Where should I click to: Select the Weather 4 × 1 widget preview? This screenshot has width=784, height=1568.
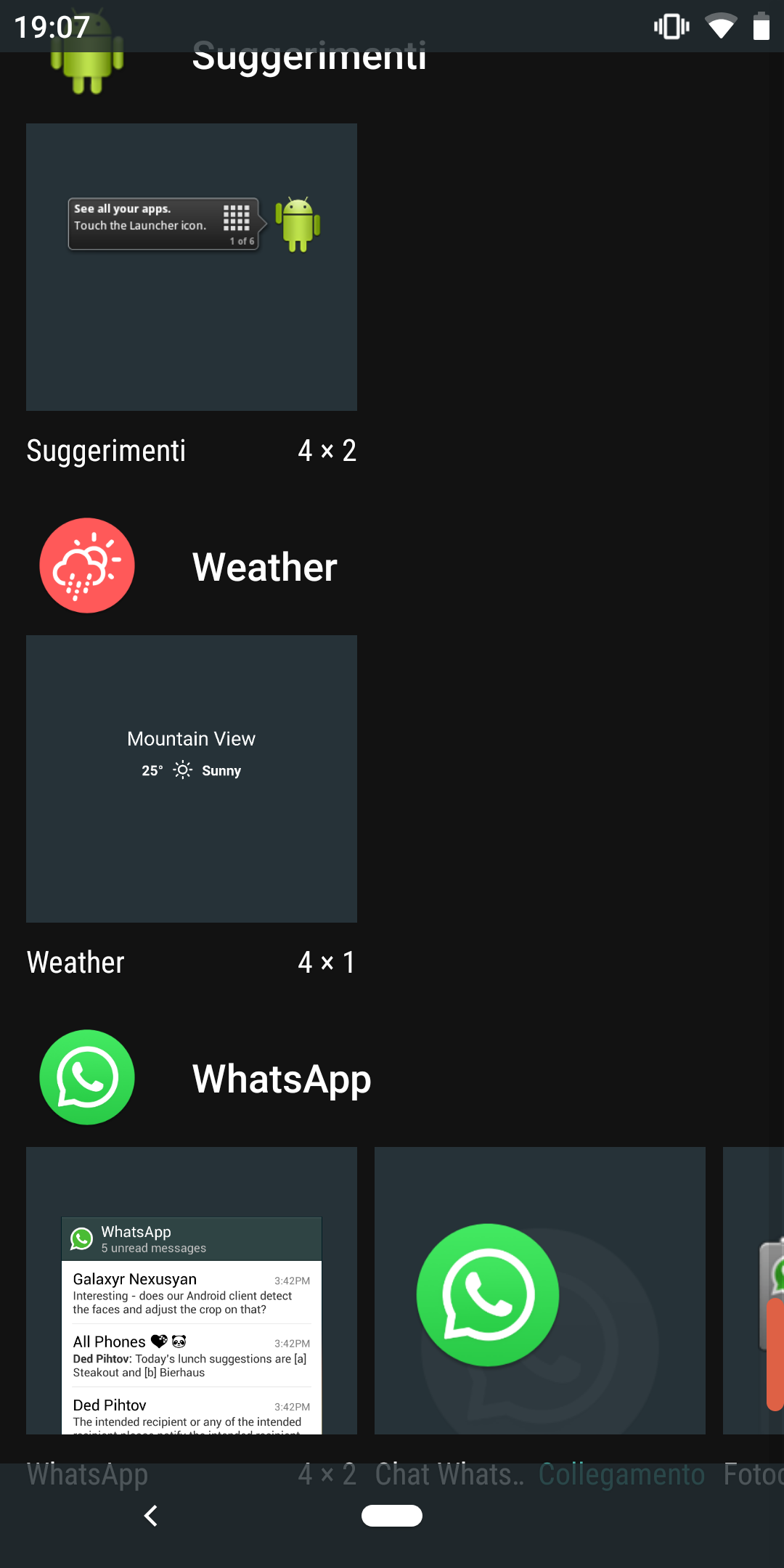pos(192,779)
